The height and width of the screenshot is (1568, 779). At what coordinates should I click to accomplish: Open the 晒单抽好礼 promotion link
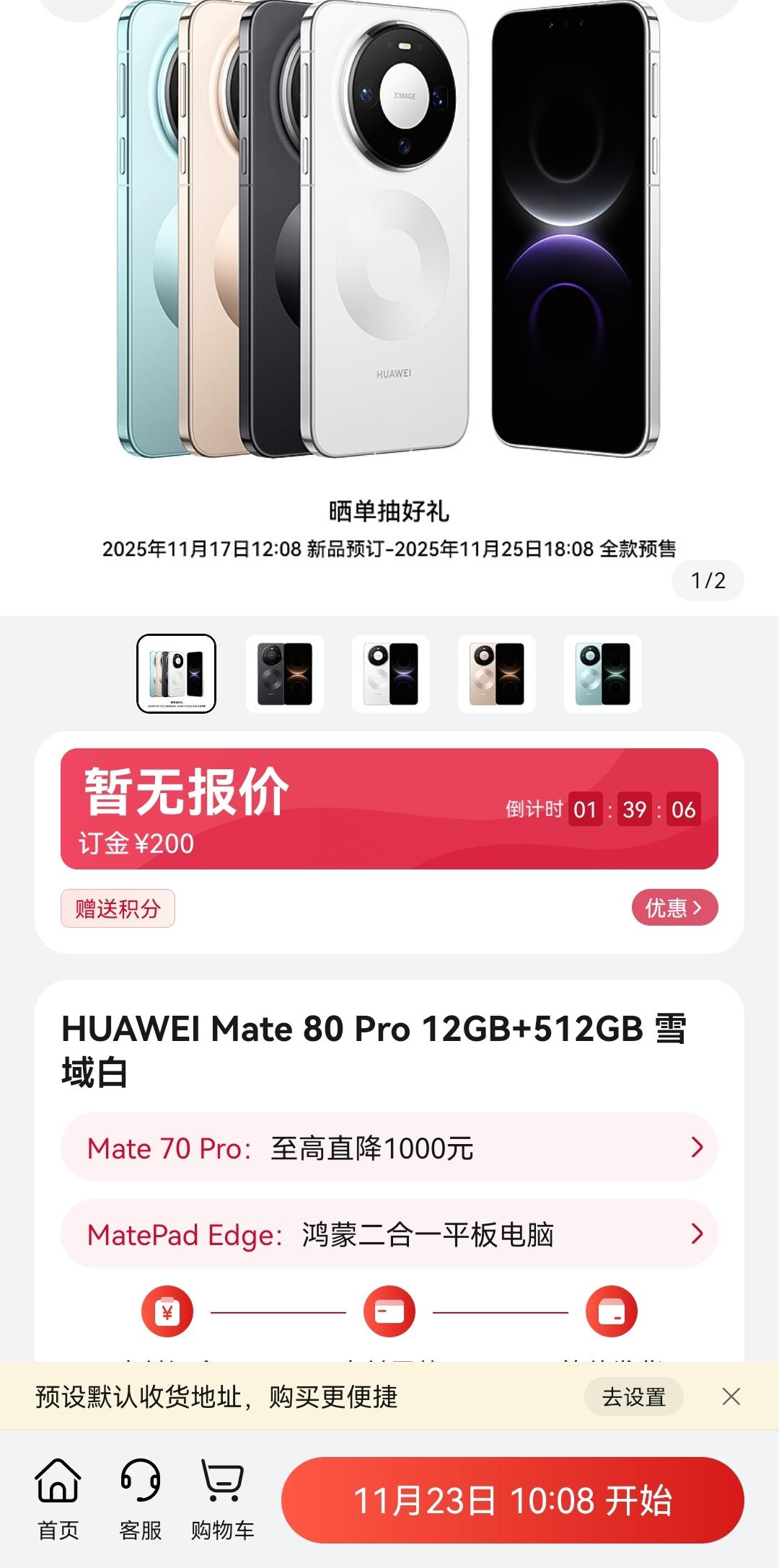click(389, 510)
